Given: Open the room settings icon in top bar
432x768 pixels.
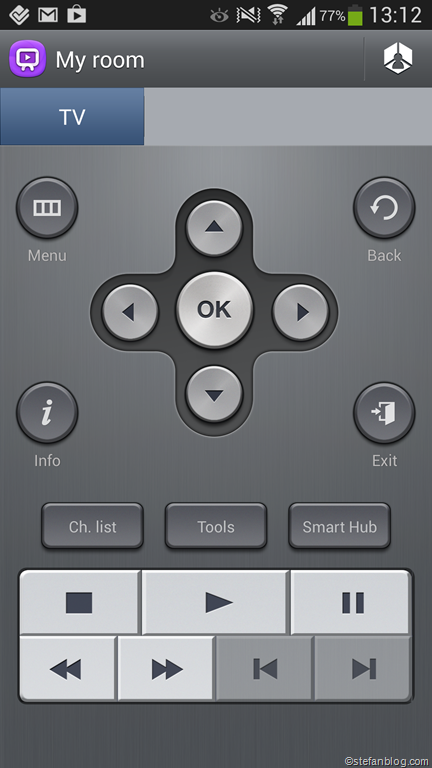Looking at the screenshot, I should point(397,59).
